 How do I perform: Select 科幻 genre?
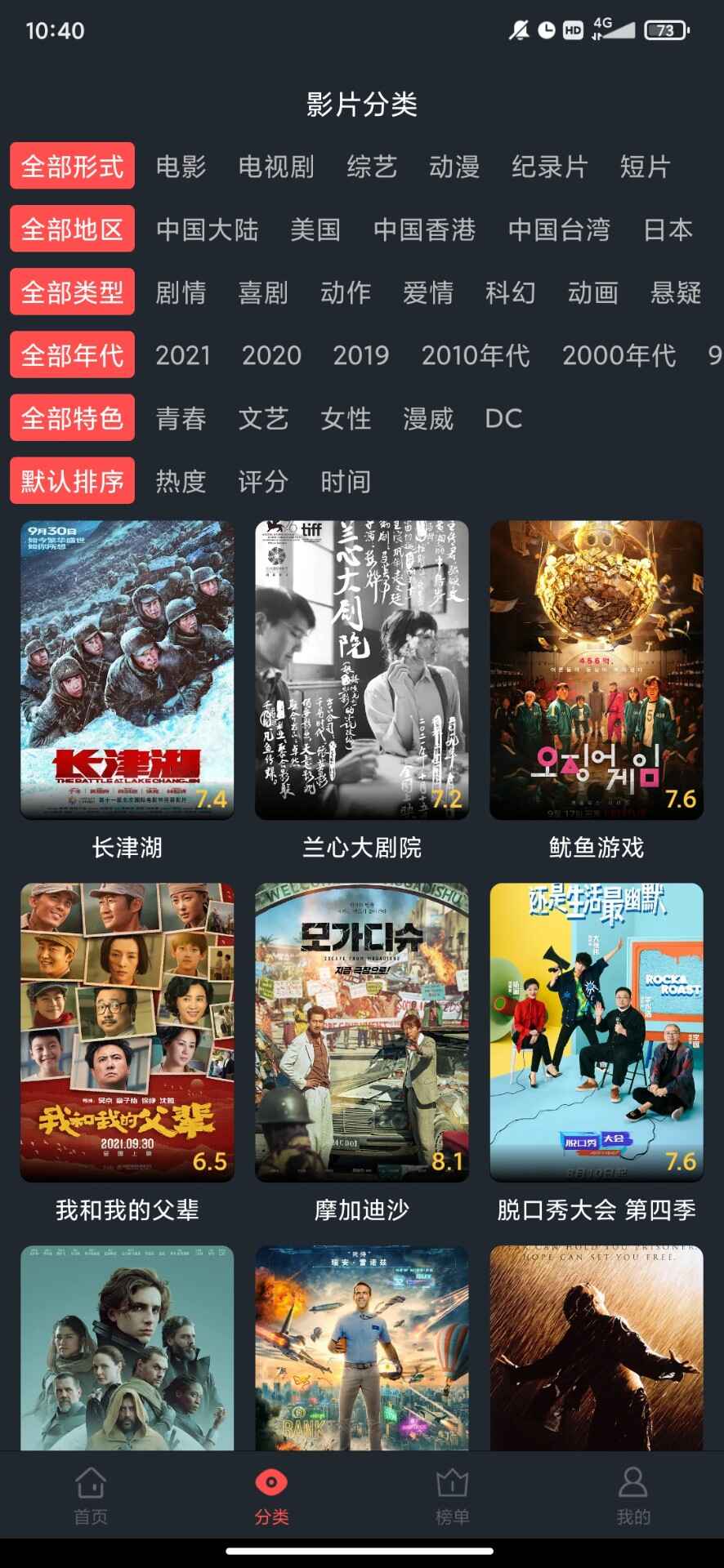(x=510, y=292)
